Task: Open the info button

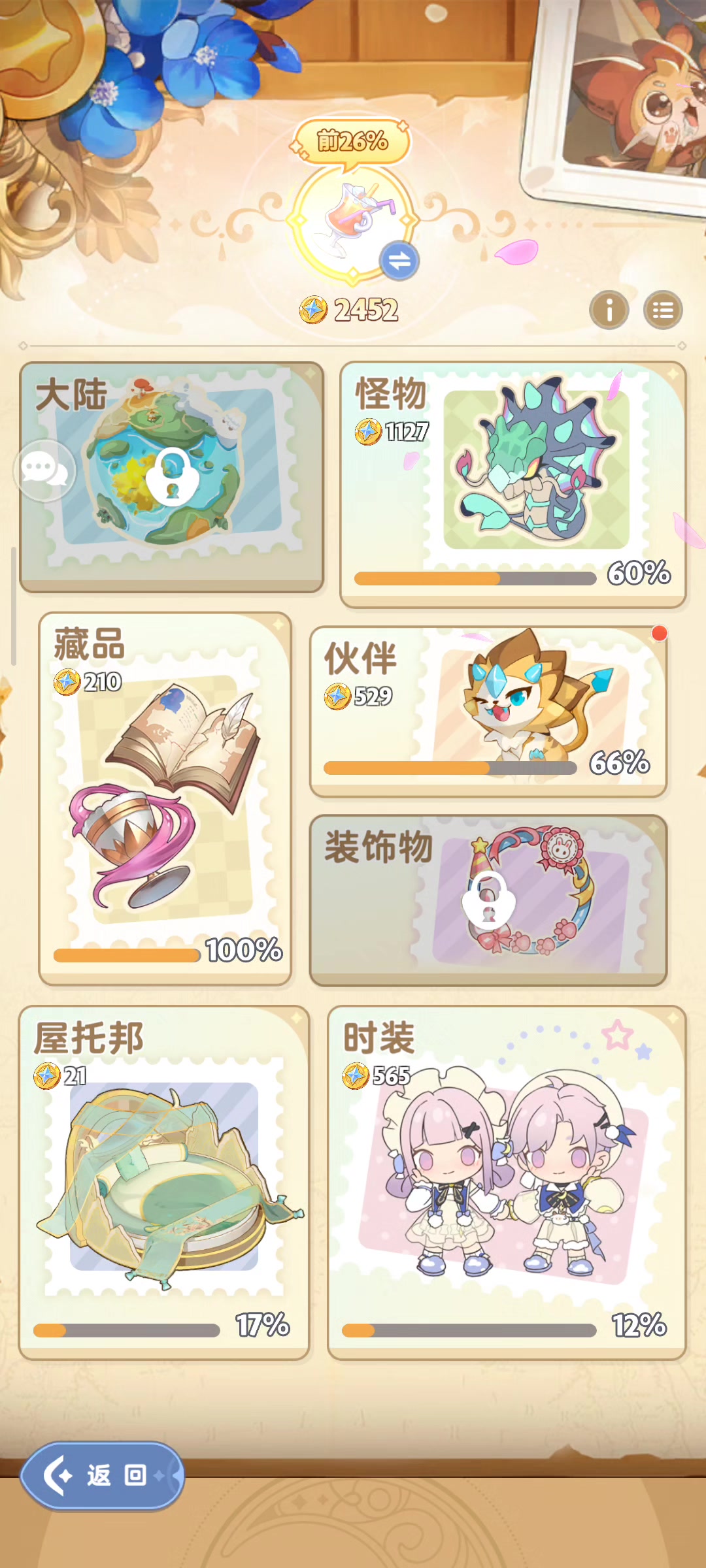Action: click(x=609, y=310)
